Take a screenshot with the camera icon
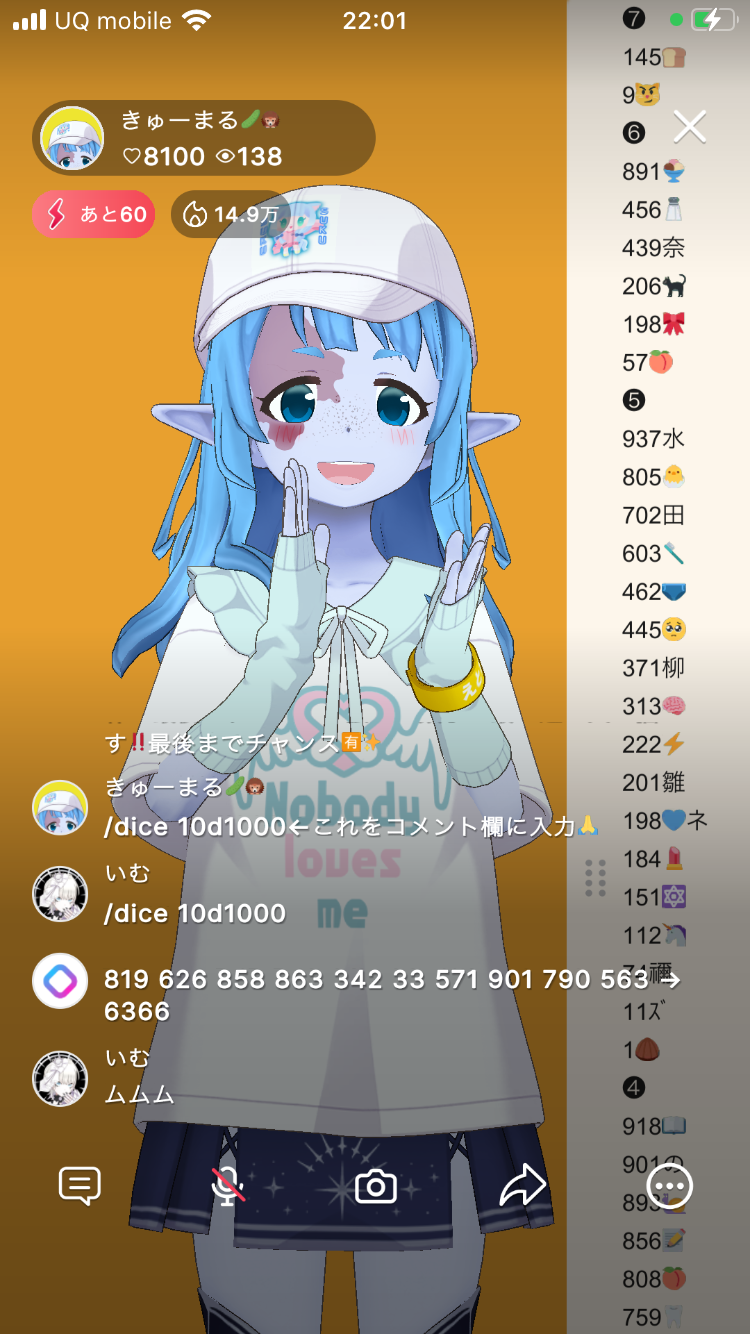 click(x=376, y=1186)
